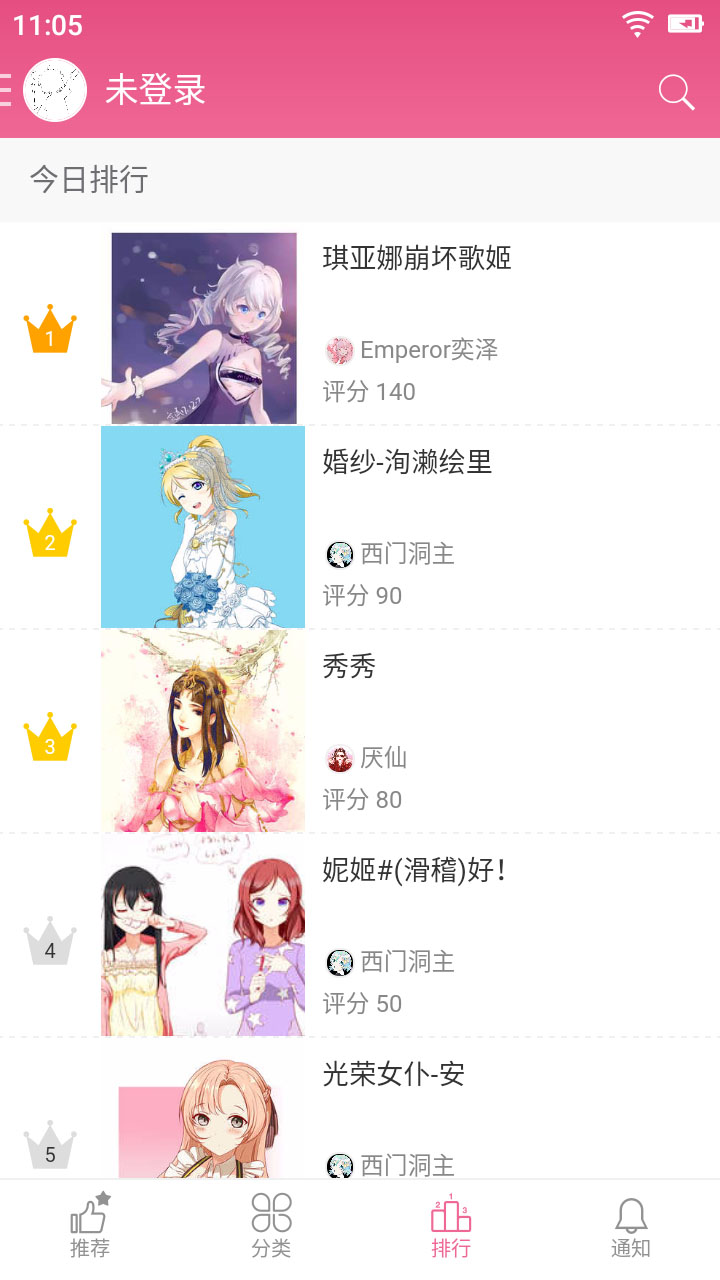Switch to the 排行 tab
Screen dimensions: 720x1280
tap(450, 1225)
